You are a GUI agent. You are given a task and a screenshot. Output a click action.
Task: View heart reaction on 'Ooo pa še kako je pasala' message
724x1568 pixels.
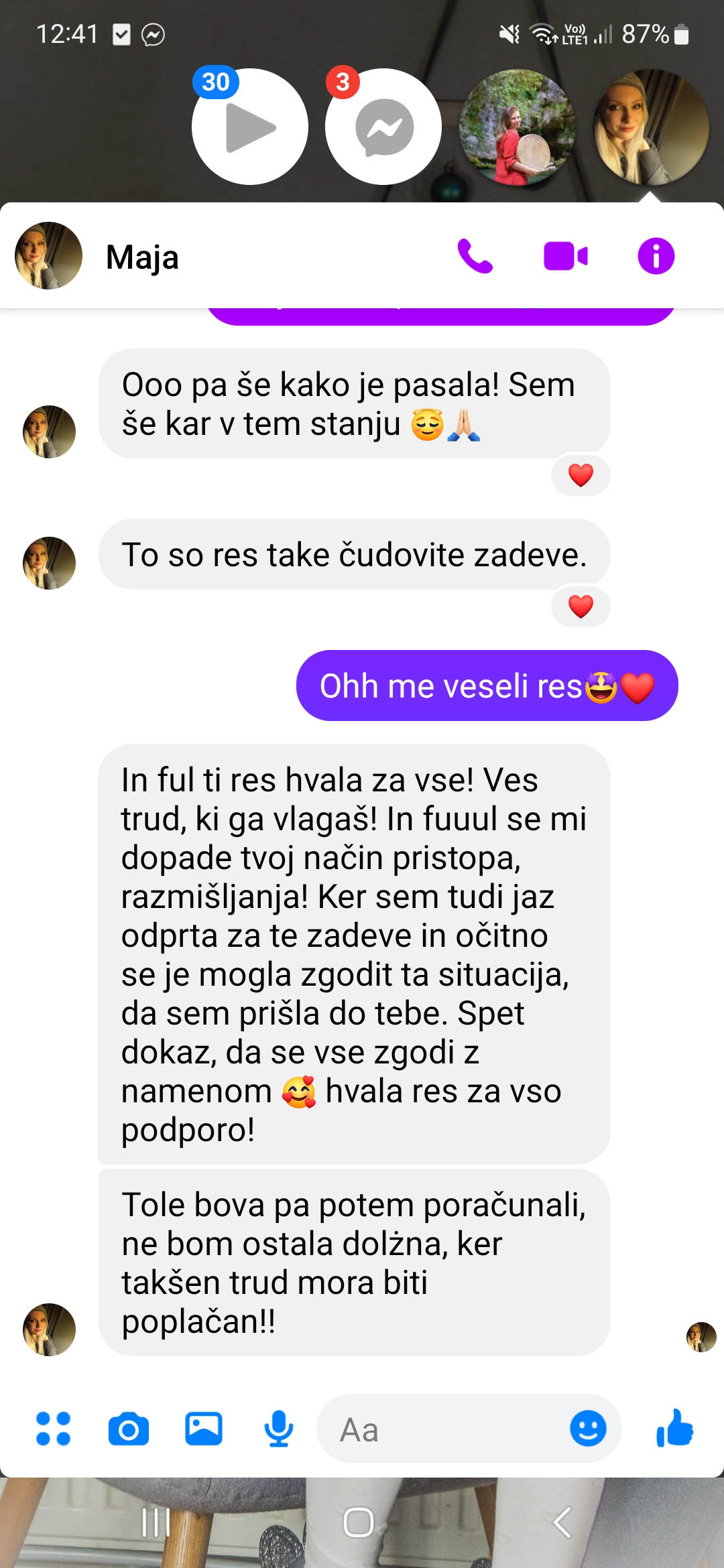[x=581, y=475]
